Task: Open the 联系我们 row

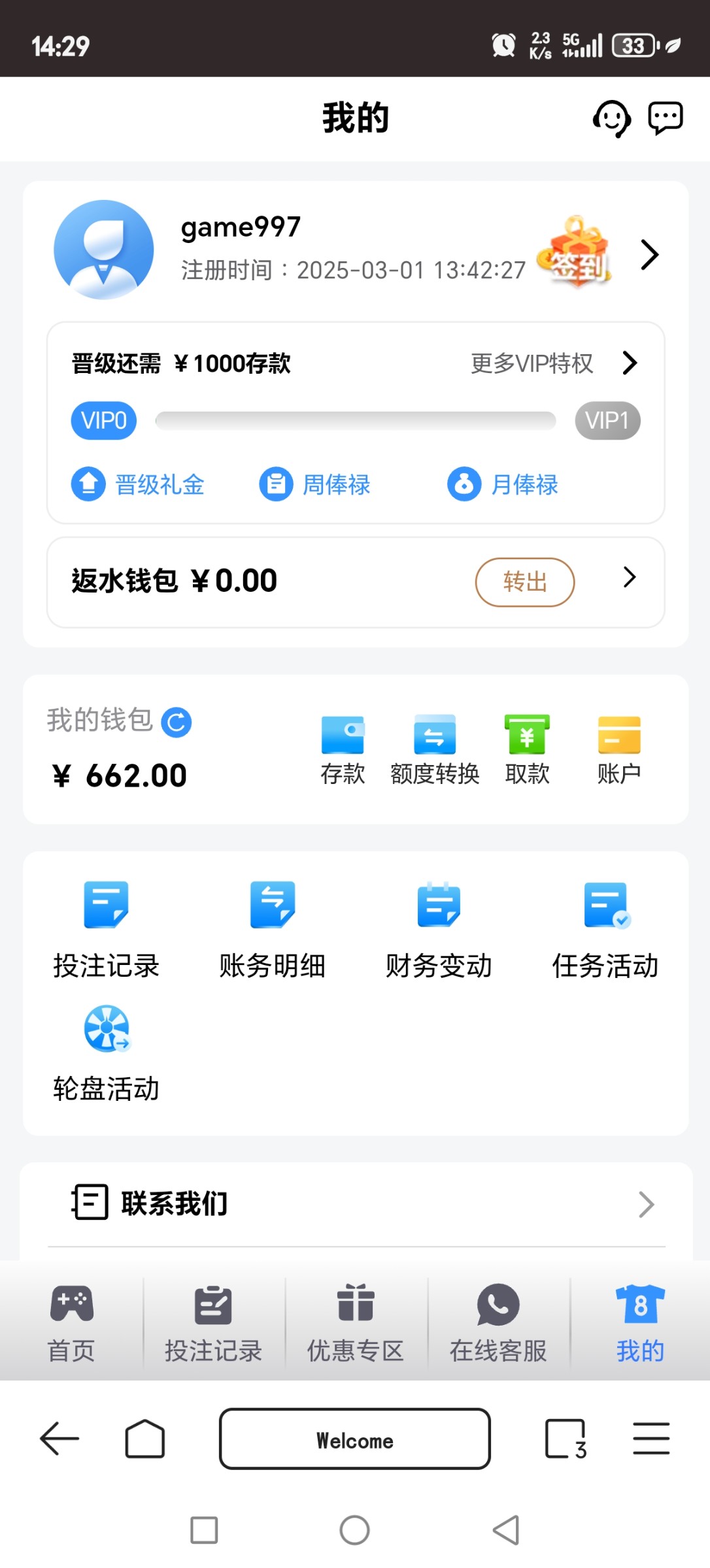Action: (356, 1203)
